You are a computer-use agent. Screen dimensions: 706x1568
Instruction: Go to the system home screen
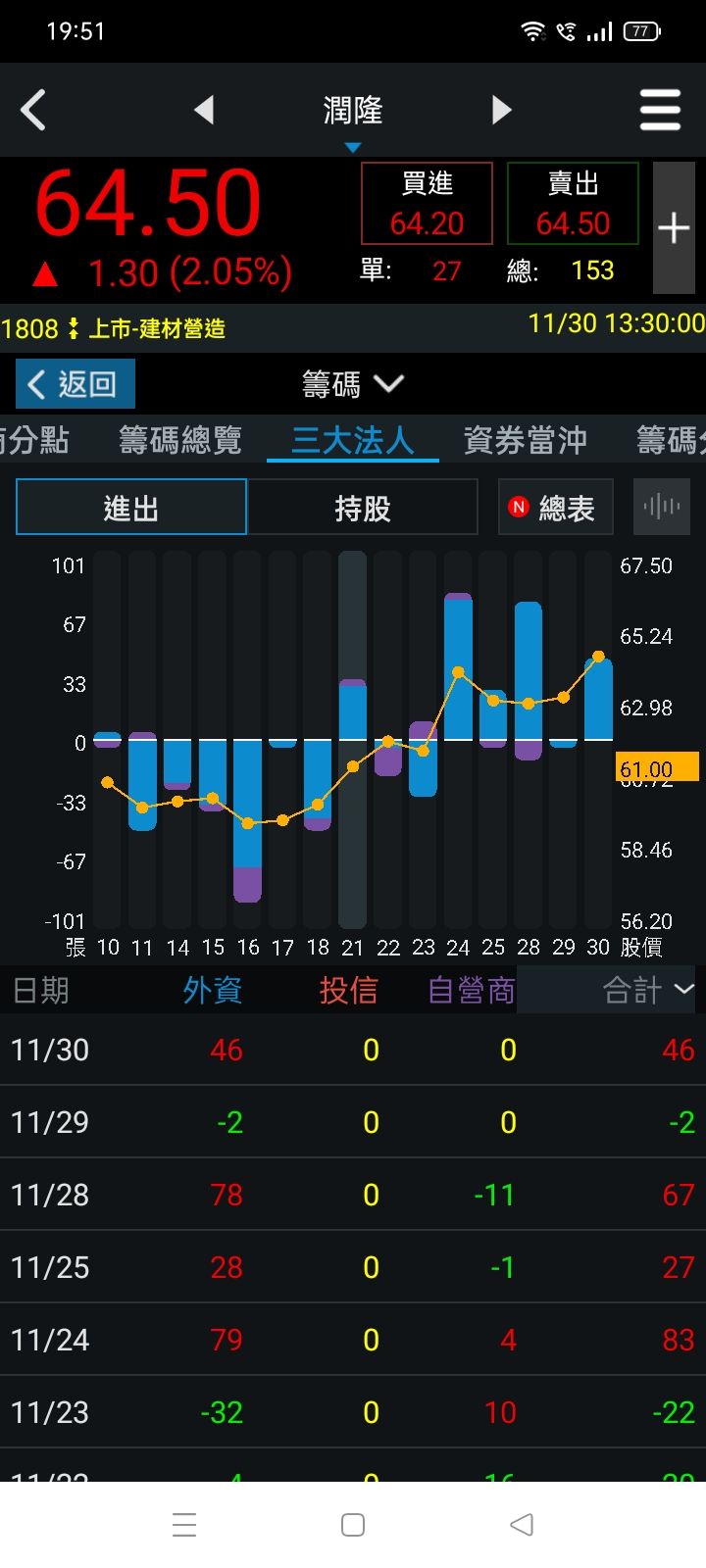pos(353,1525)
